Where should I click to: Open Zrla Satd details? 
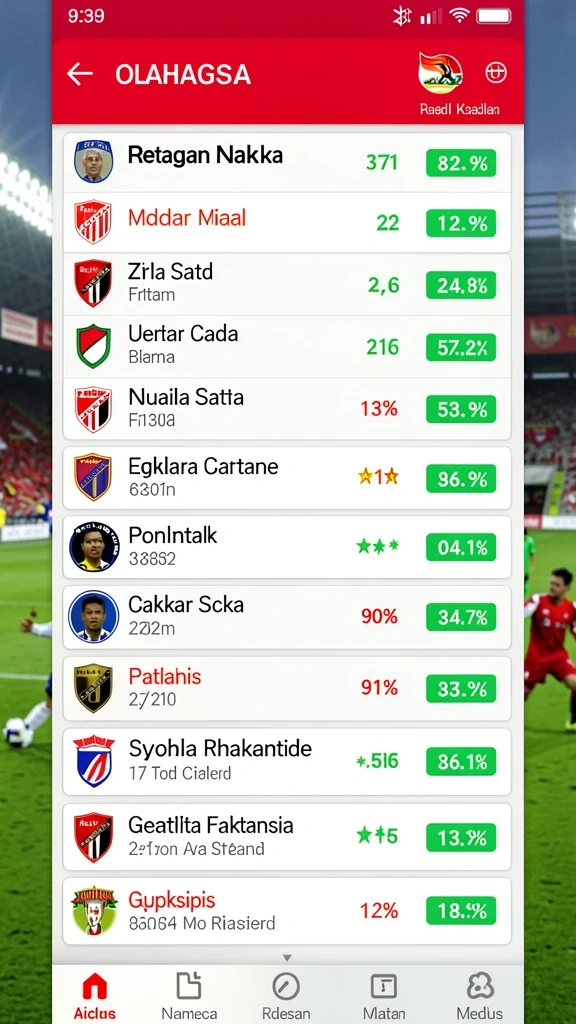point(287,284)
